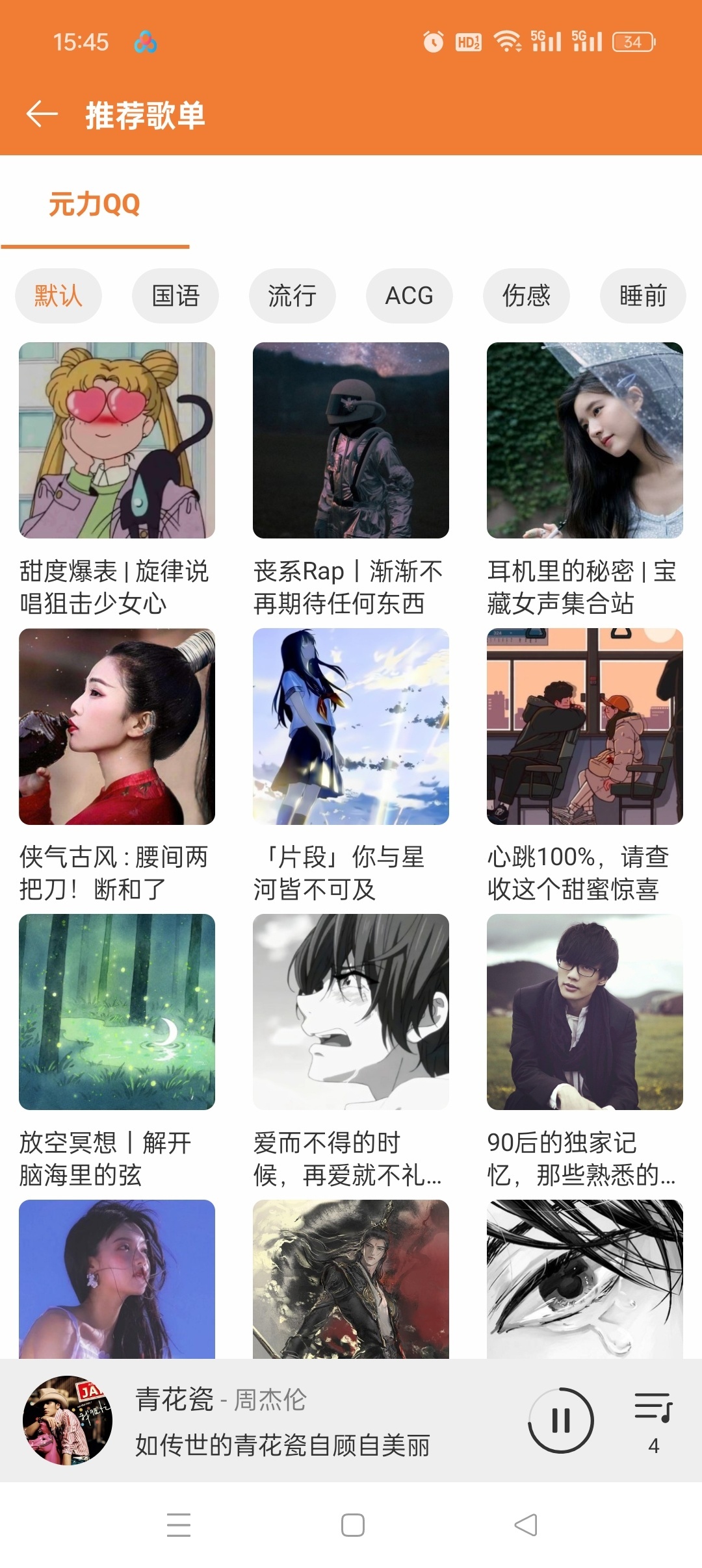This screenshot has height=1568, width=702.
Task: Choose the 国语 genre option
Action: click(175, 296)
